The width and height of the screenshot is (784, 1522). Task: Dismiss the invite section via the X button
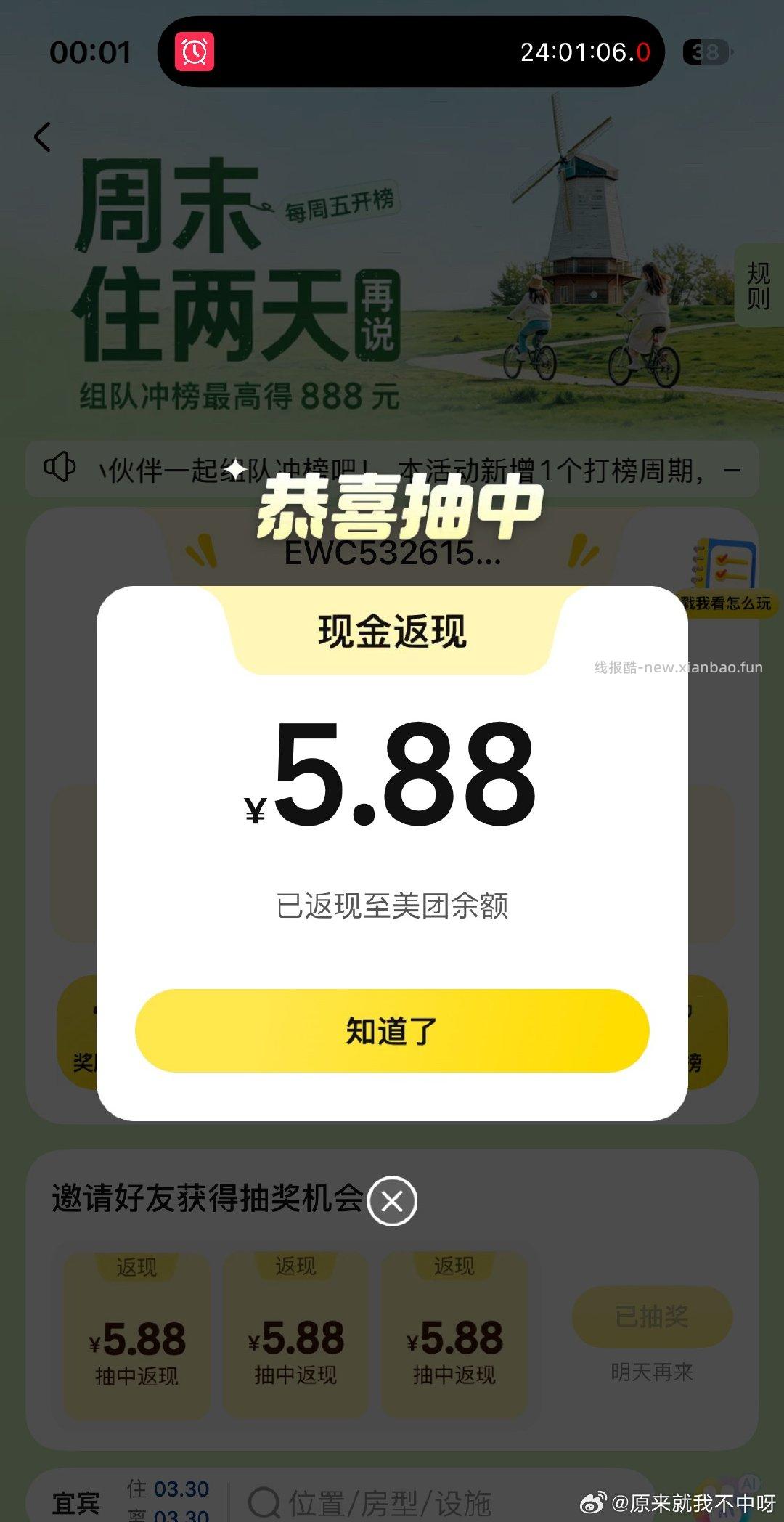[x=391, y=1201]
